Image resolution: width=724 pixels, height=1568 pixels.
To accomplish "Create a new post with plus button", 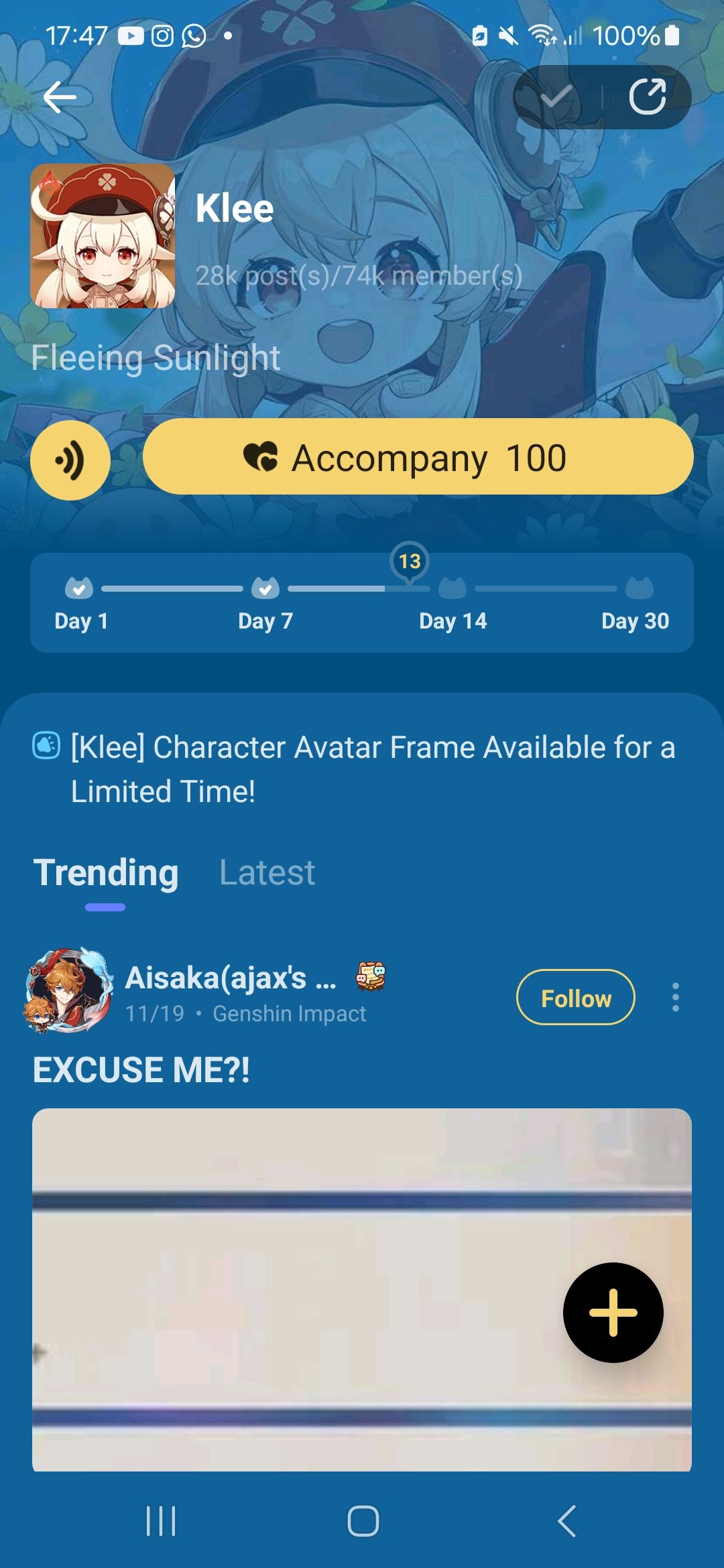I will [613, 1312].
